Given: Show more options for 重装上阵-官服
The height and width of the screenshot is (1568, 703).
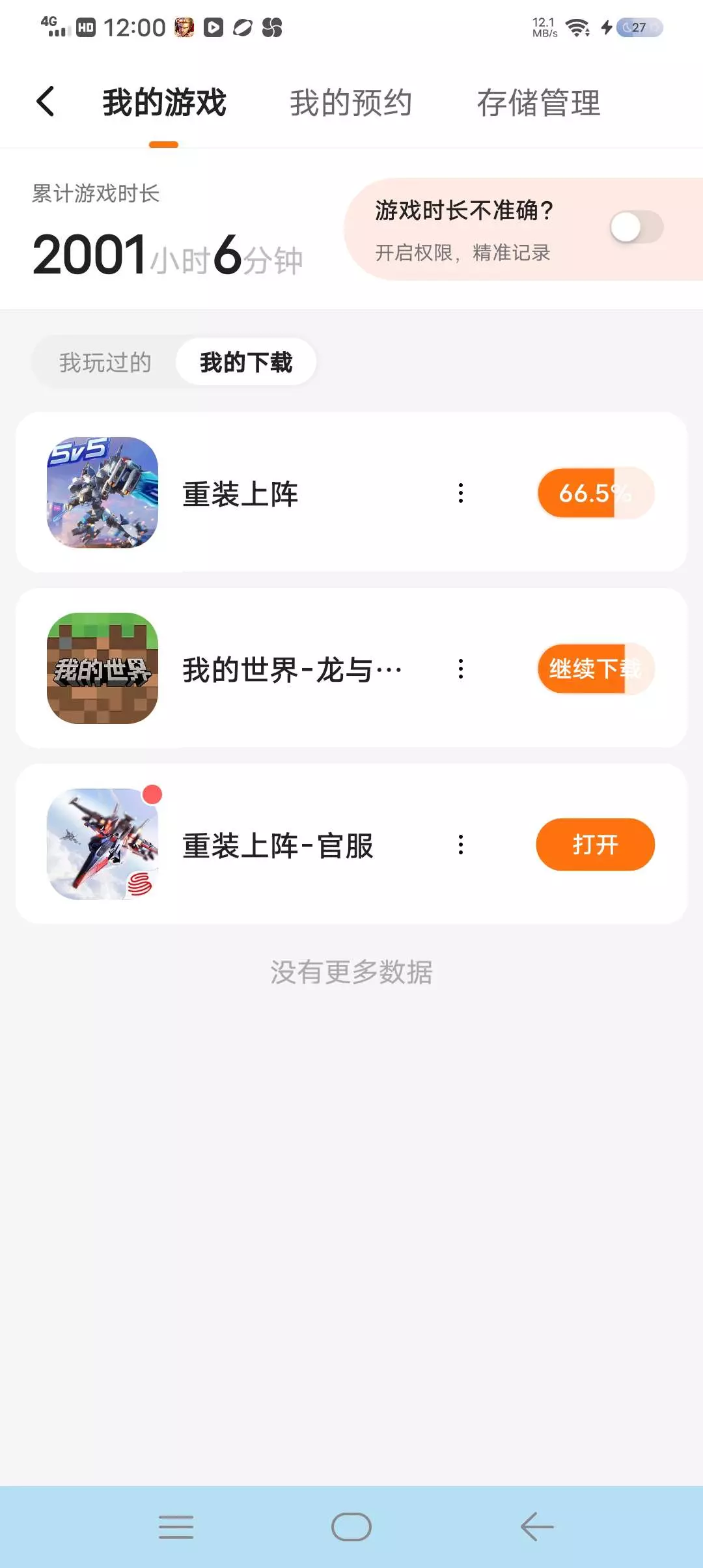Looking at the screenshot, I should tap(461, 845).
